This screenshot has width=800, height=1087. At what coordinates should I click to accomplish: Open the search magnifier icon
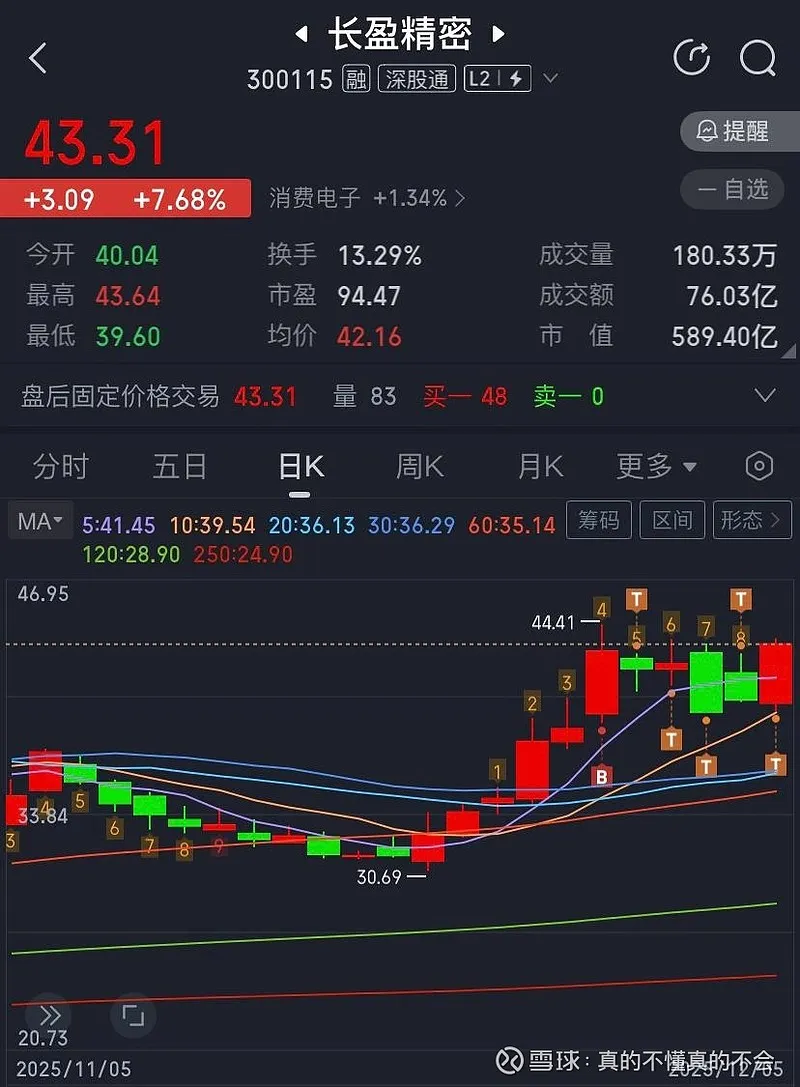pos(757,58)
